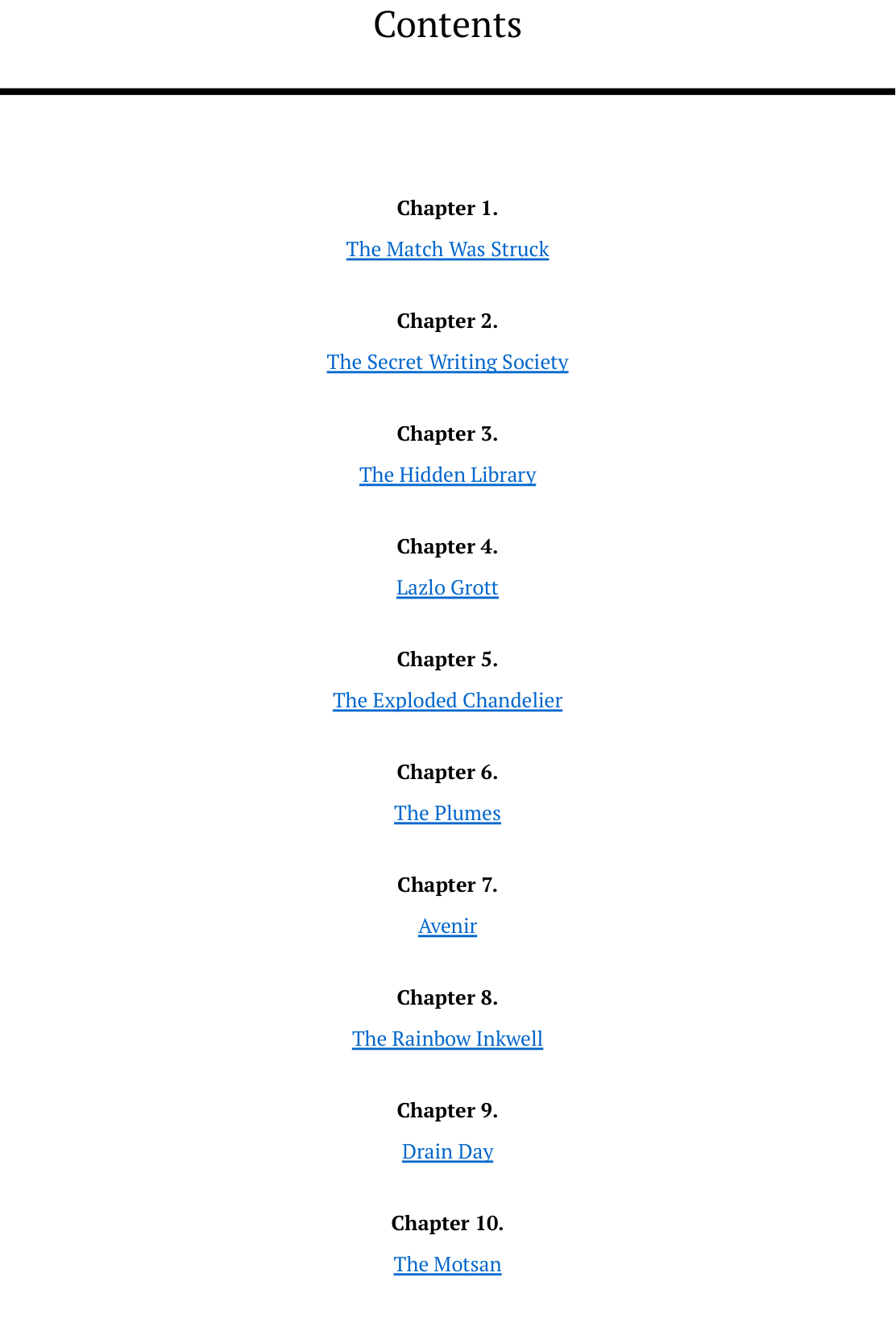Image resolution: width=896 pixels, height=1343 pixels.
Task: Tap The Plumes link
Action: (x=447, y=814)
